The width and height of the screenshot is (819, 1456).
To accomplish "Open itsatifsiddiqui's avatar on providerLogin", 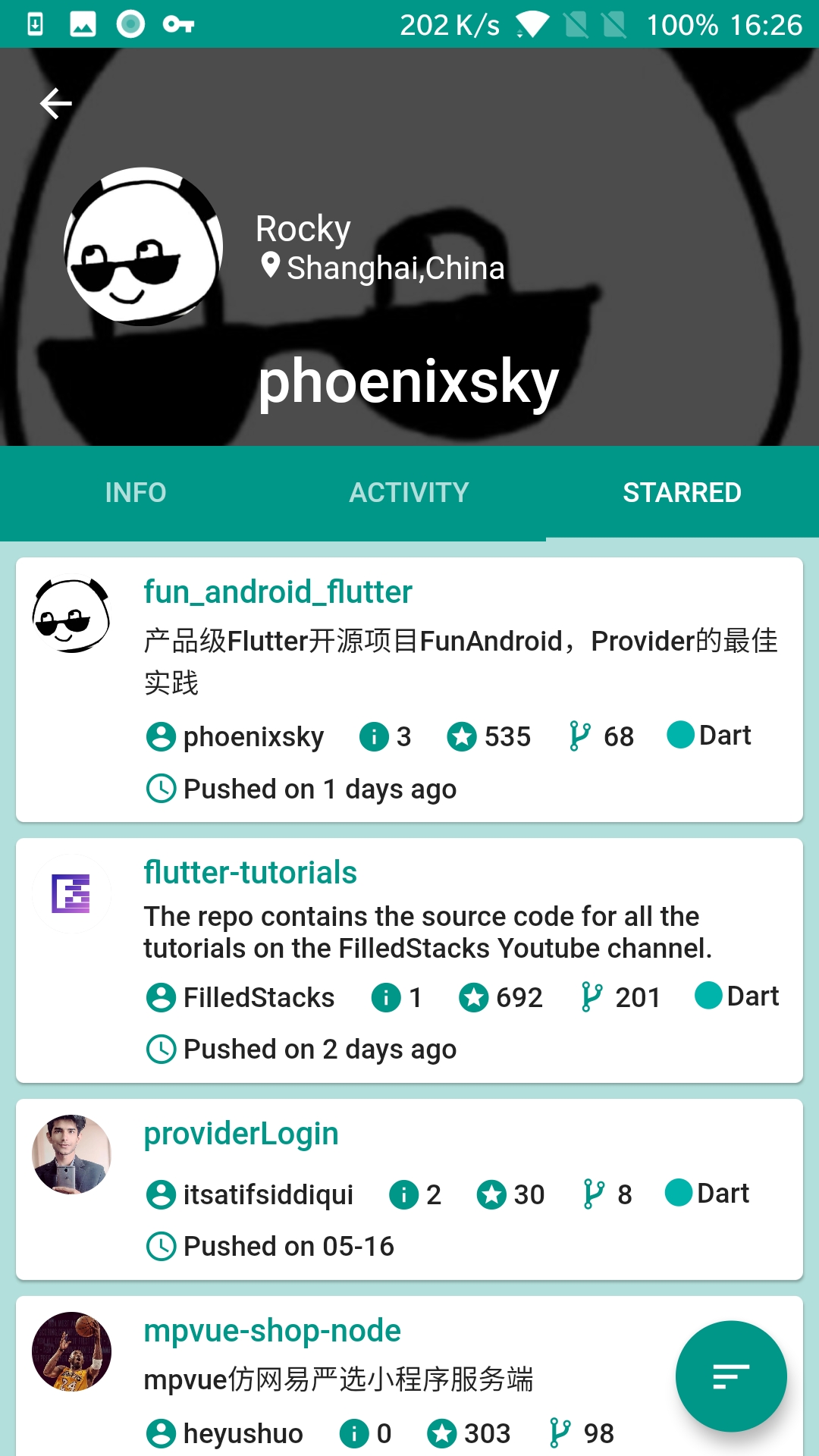I will click(71, 1154).
